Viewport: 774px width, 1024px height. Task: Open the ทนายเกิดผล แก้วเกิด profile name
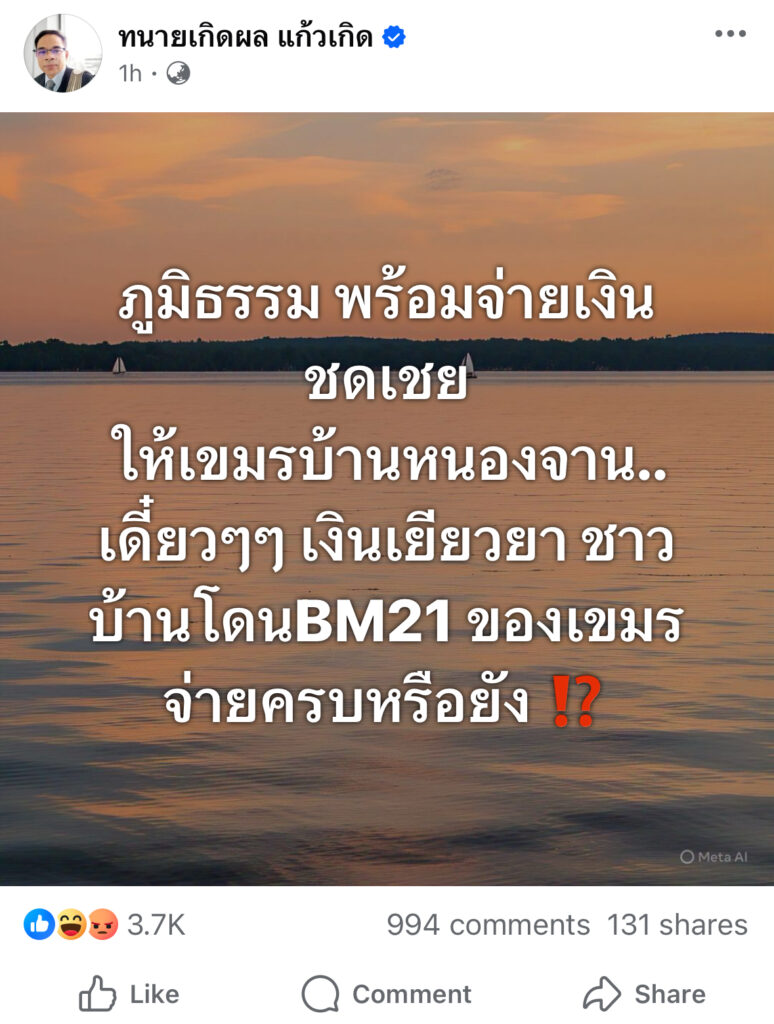point(245,37)
